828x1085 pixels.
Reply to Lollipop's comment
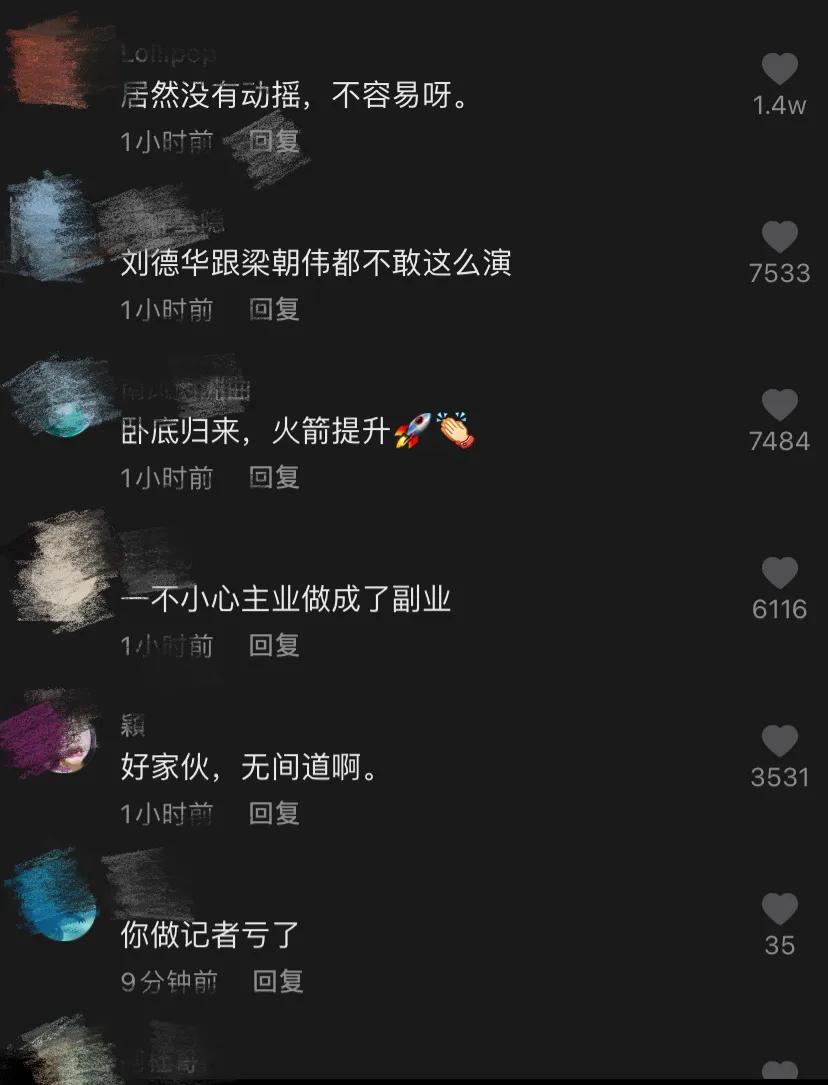[x=275, y=143]
